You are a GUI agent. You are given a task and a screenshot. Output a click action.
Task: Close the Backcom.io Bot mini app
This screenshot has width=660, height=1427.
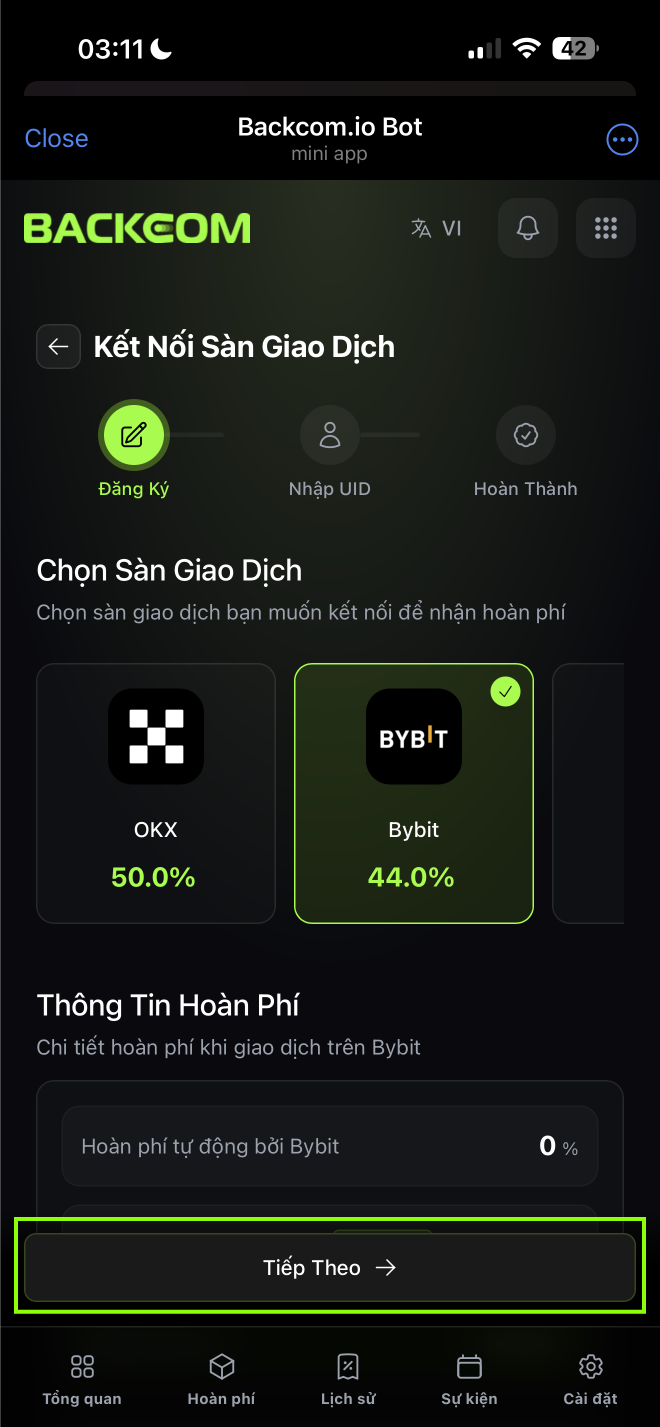click(x=56, y=139)
